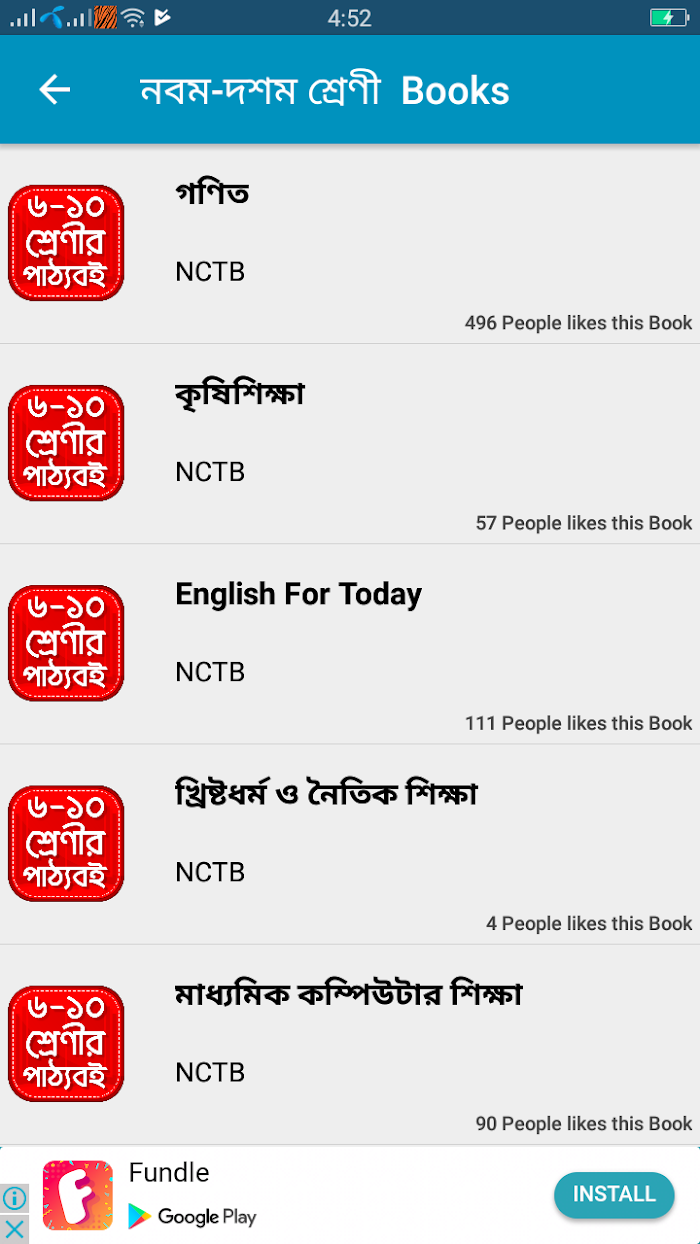Open the কৃষিশিক্ষা book
The width and height of the screenshot is (700, 1244).
350,444
